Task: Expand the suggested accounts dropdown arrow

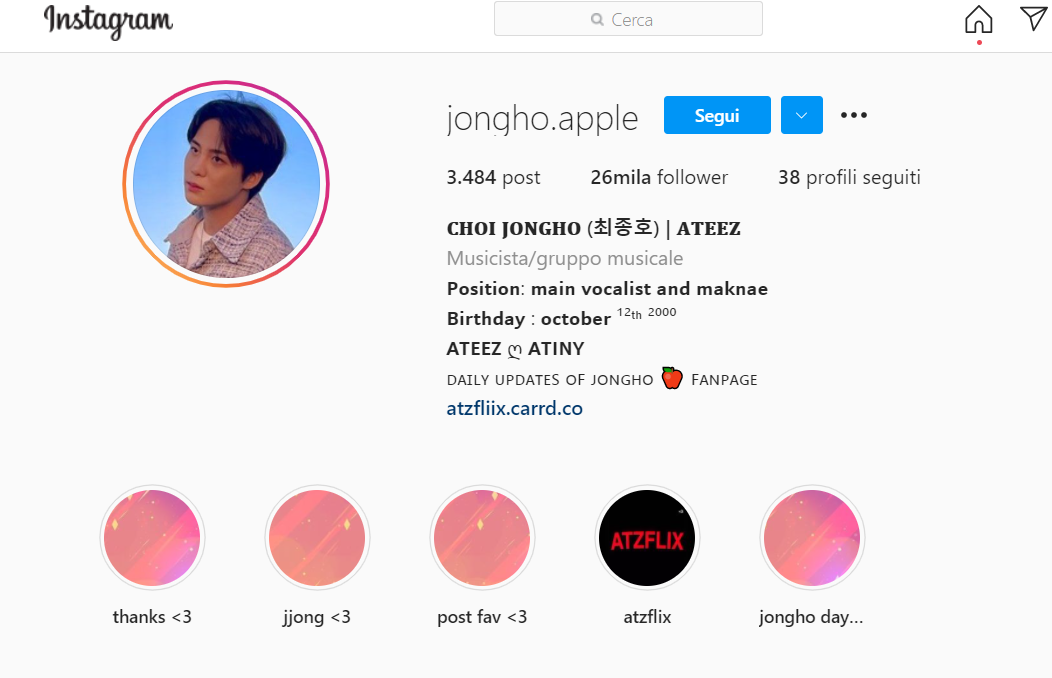Action: (801, 115)
